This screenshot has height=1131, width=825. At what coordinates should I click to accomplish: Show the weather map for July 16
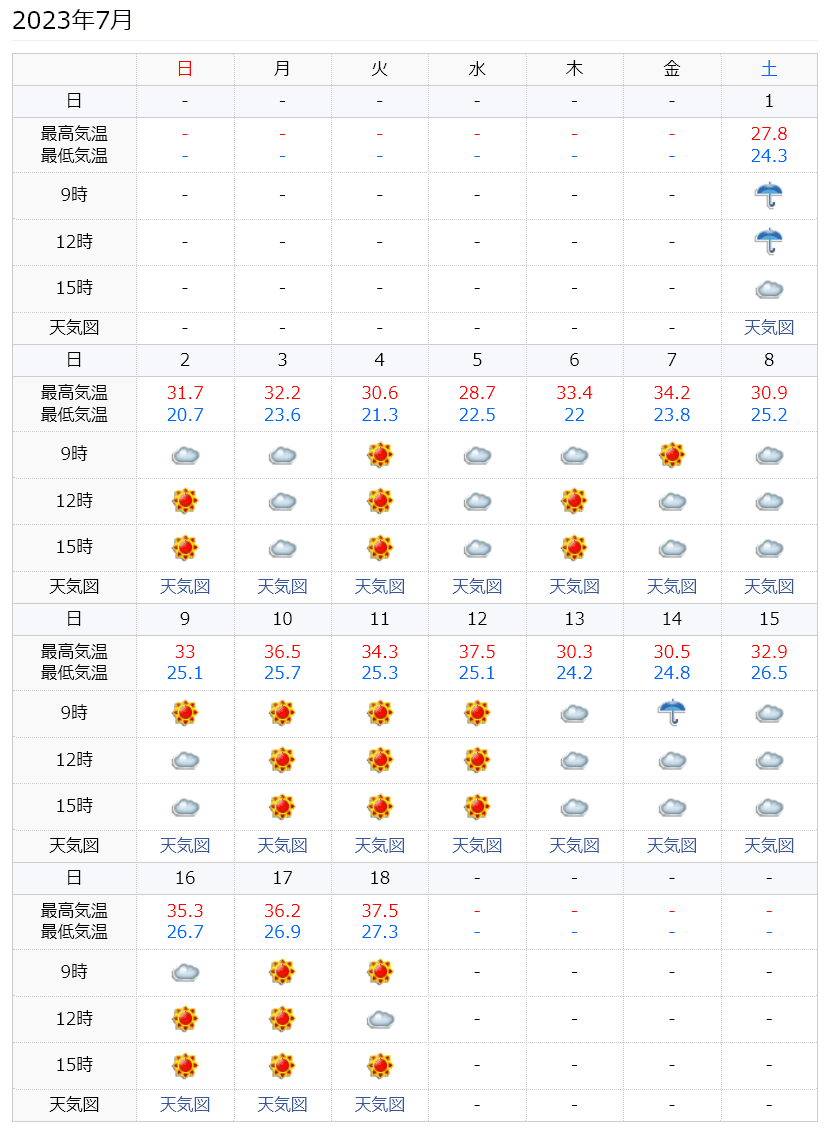(x=185, y=1104)
